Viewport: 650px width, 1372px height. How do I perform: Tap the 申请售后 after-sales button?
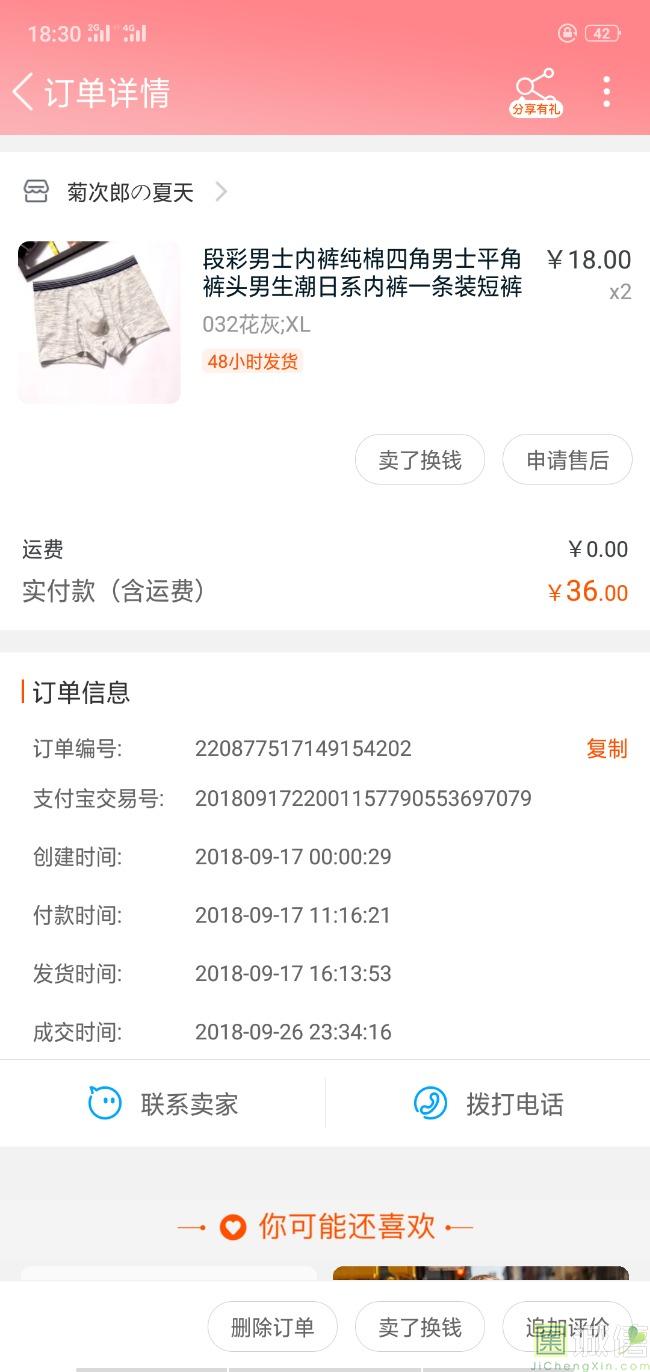click(x=567, y=460)
